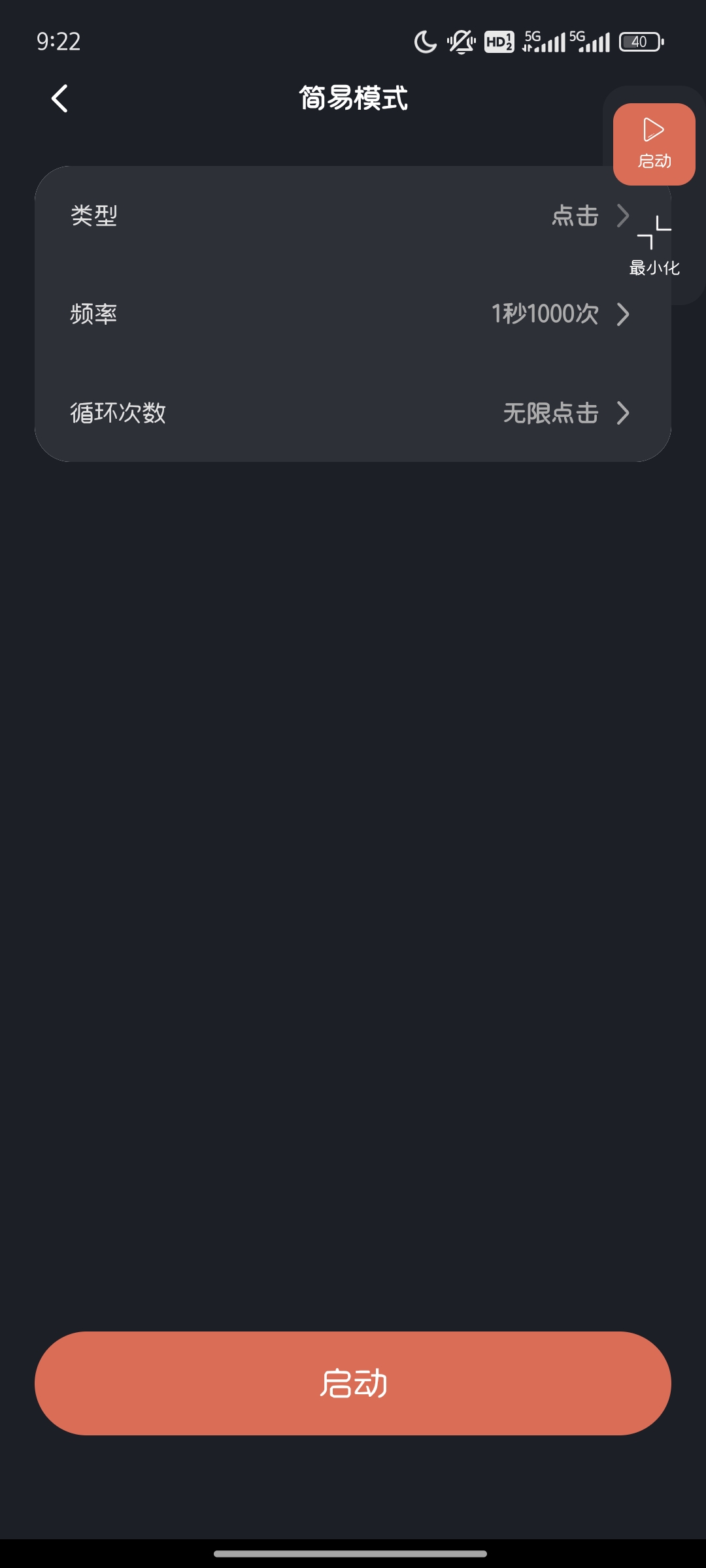
Task: Minimize the floating panel with 最小化
Action: coord(654,246)
